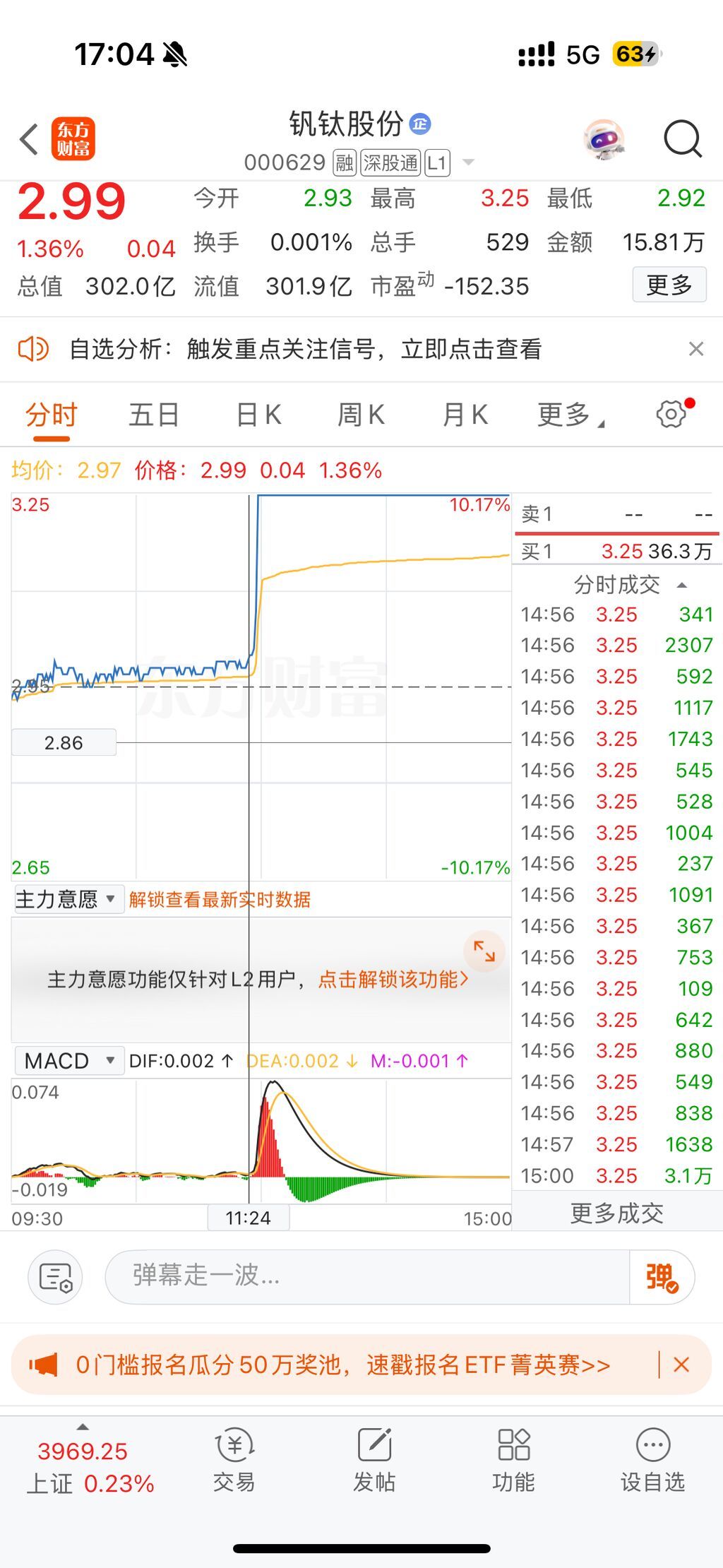Open the search magnifier icon

[682, 139]
